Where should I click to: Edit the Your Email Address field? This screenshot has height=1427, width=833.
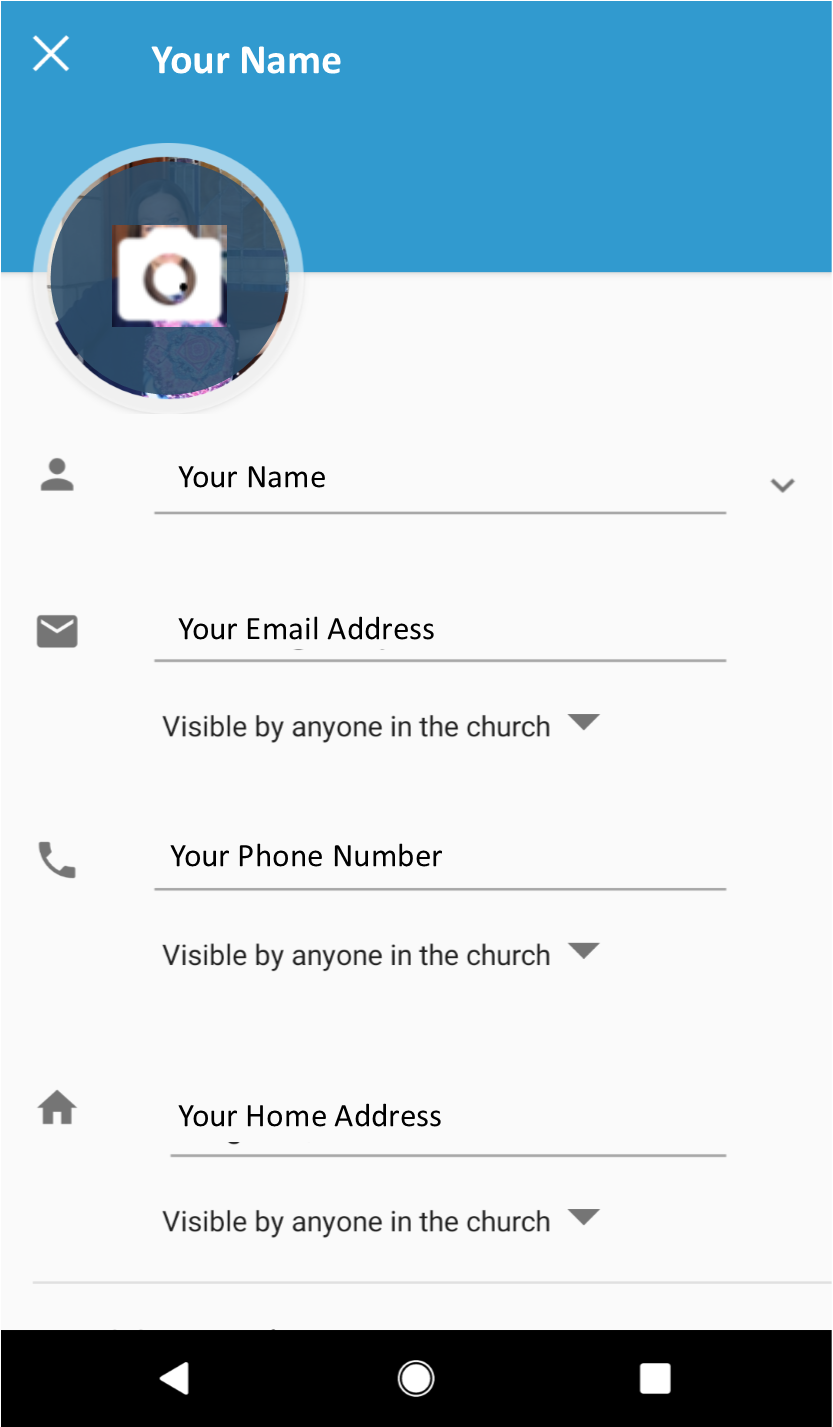[440, 630]
